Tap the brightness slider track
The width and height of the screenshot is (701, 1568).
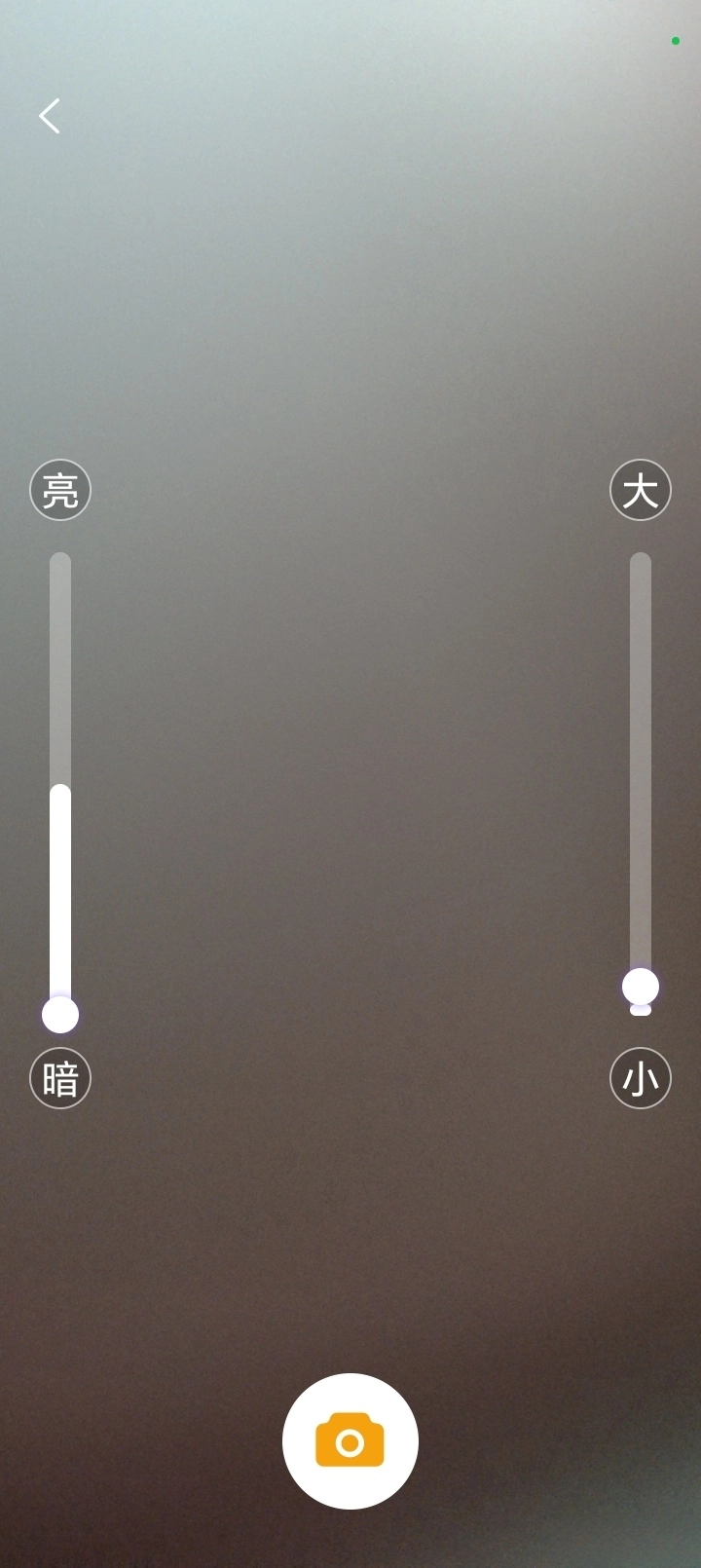click(60, 779)
